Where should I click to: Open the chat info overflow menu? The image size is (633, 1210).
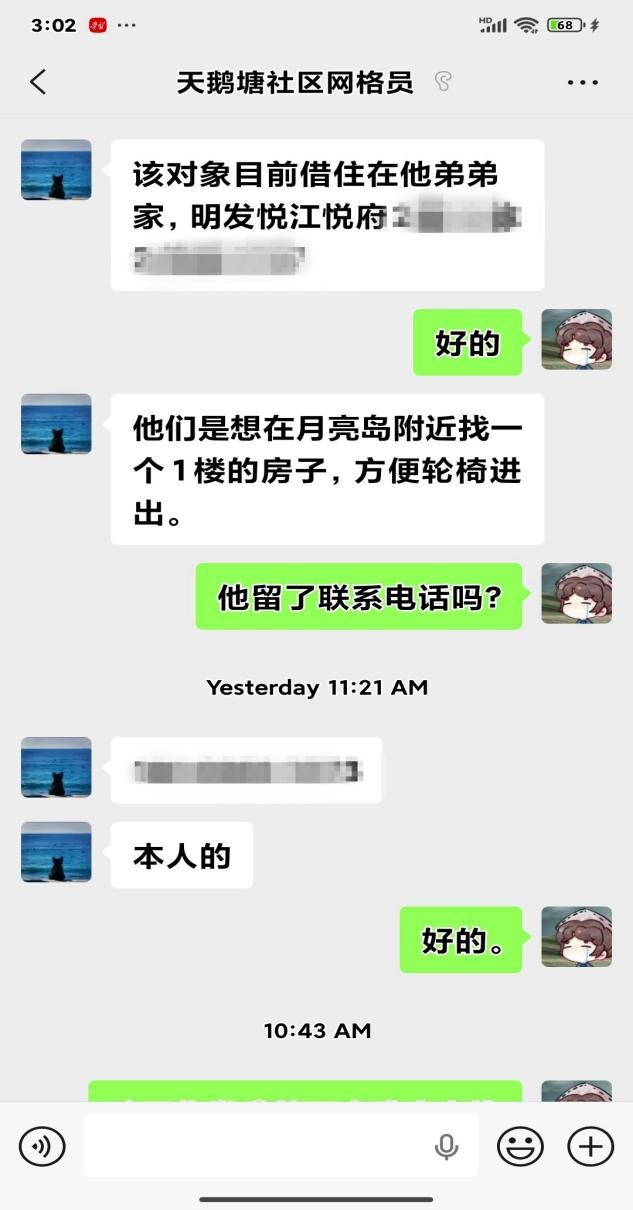(x=582, y=82)
